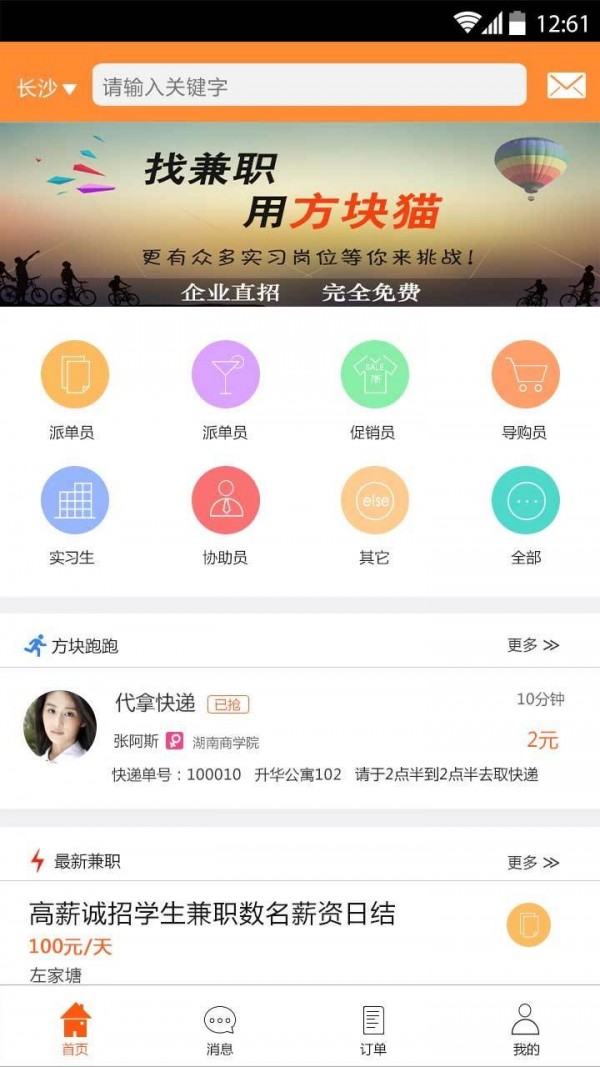This screenshot has width=600, height=1067.
Task: Open the 高薪诚招学生兼职 job listing
Action: tap(300, 933)
